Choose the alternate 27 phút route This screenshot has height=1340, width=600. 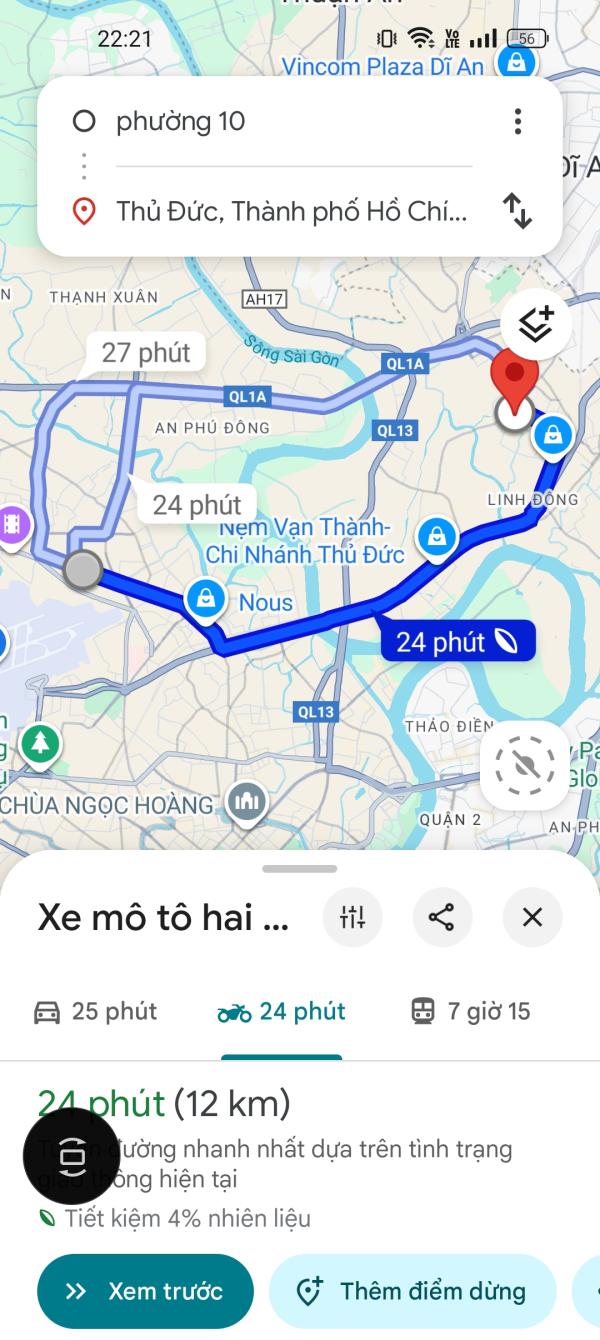pos(146,352)
